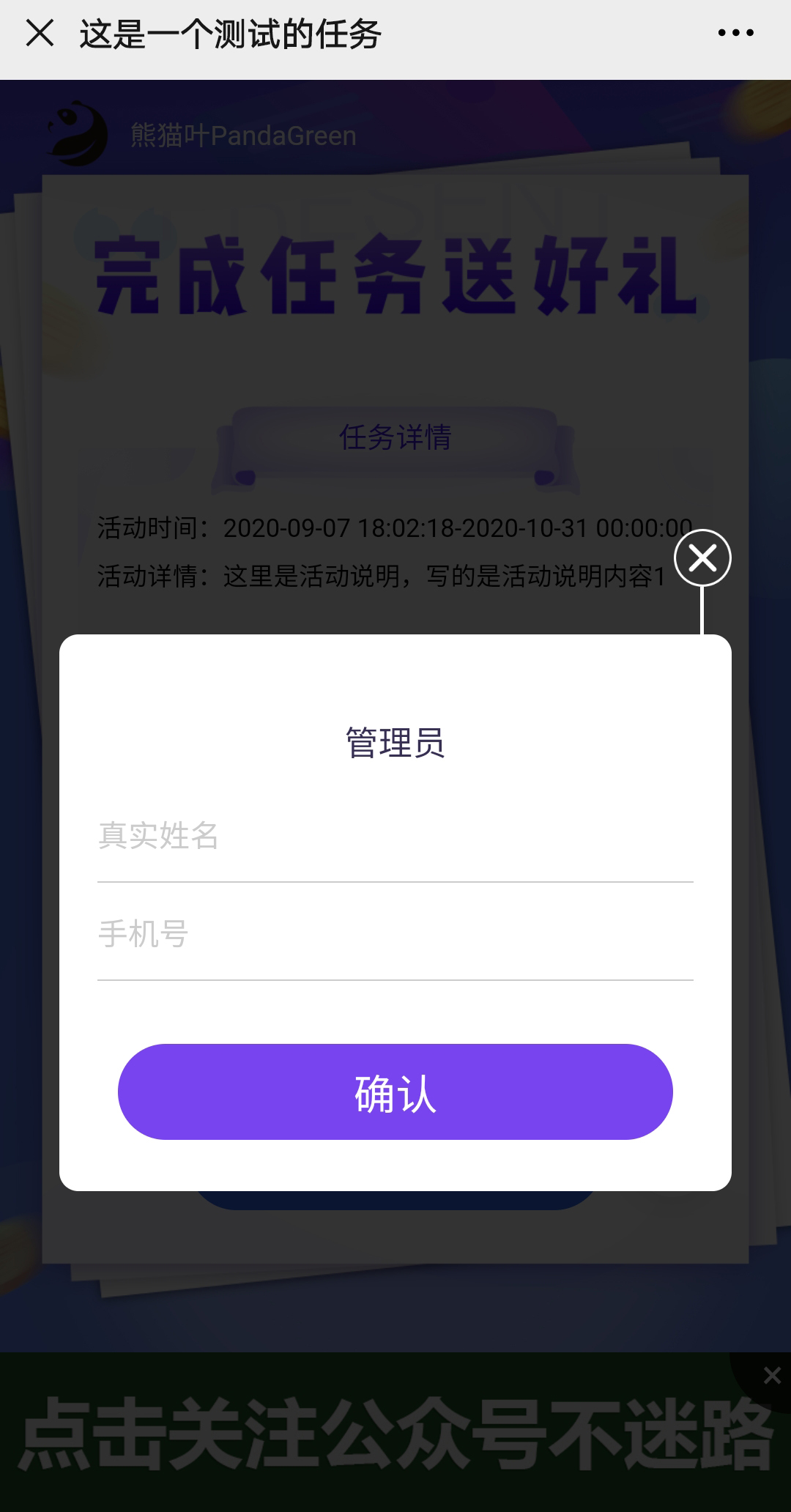Open the three-dot overflow menu

pyautogui.click(x=735, y=33)
